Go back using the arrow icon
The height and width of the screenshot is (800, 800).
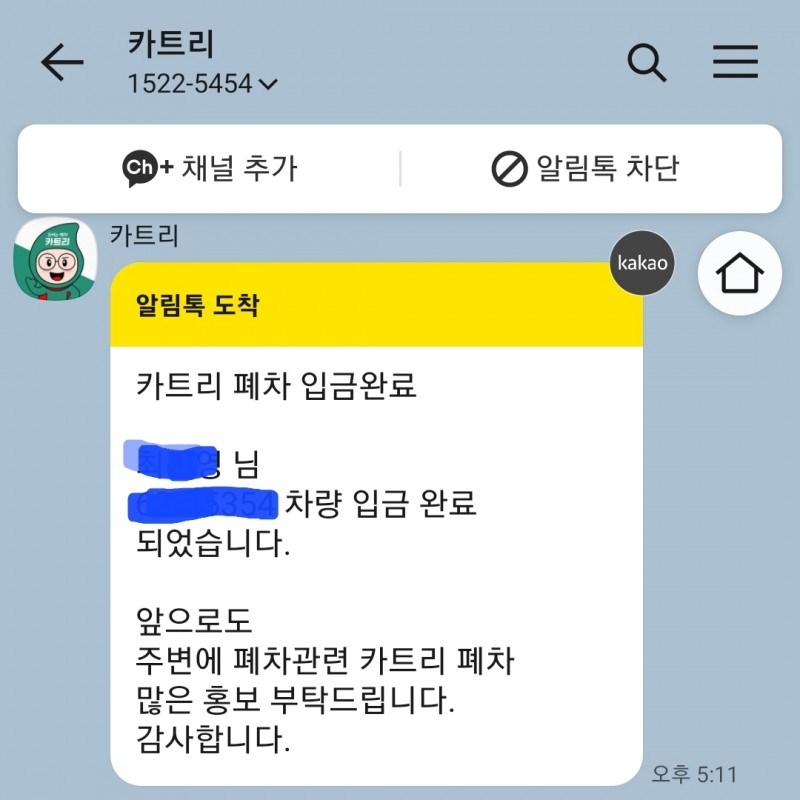coord(62,63)
